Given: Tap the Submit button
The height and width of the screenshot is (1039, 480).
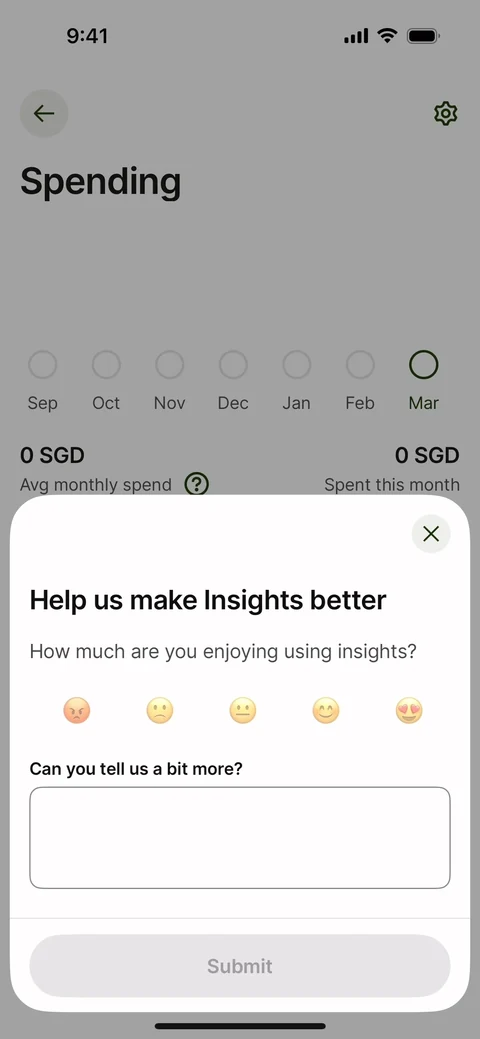Looking at the screenshot, I should coord(240,966).
